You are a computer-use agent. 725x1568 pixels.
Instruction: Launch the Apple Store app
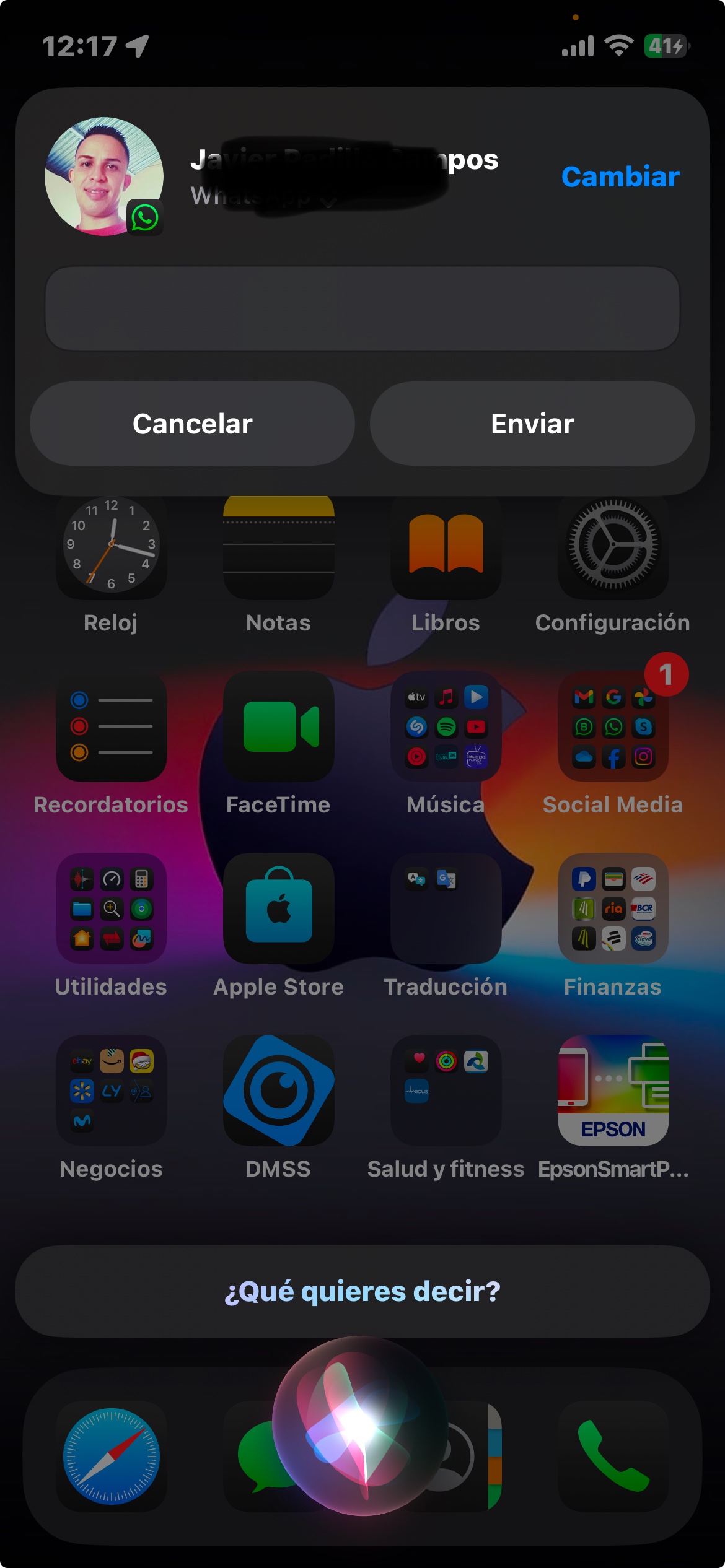click(279, 908)
